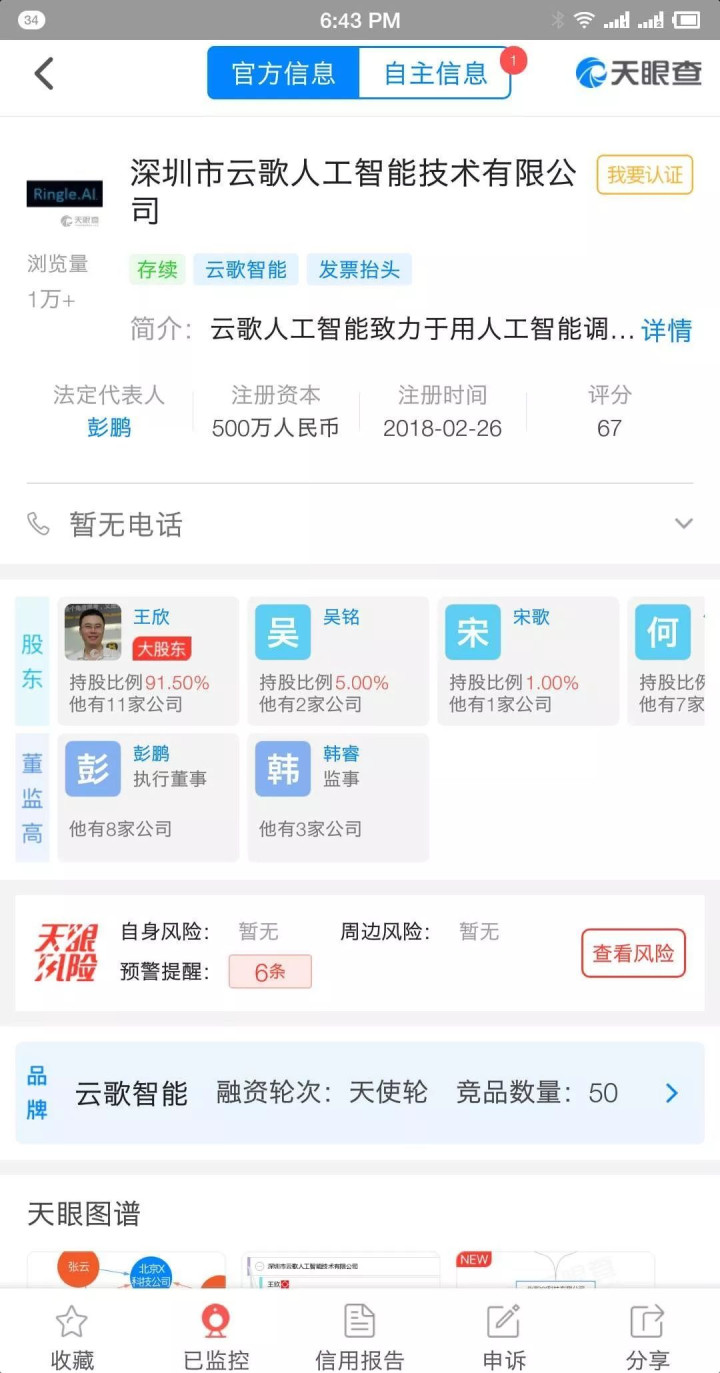Switch to the 自主信息 tab

point(437,73)
